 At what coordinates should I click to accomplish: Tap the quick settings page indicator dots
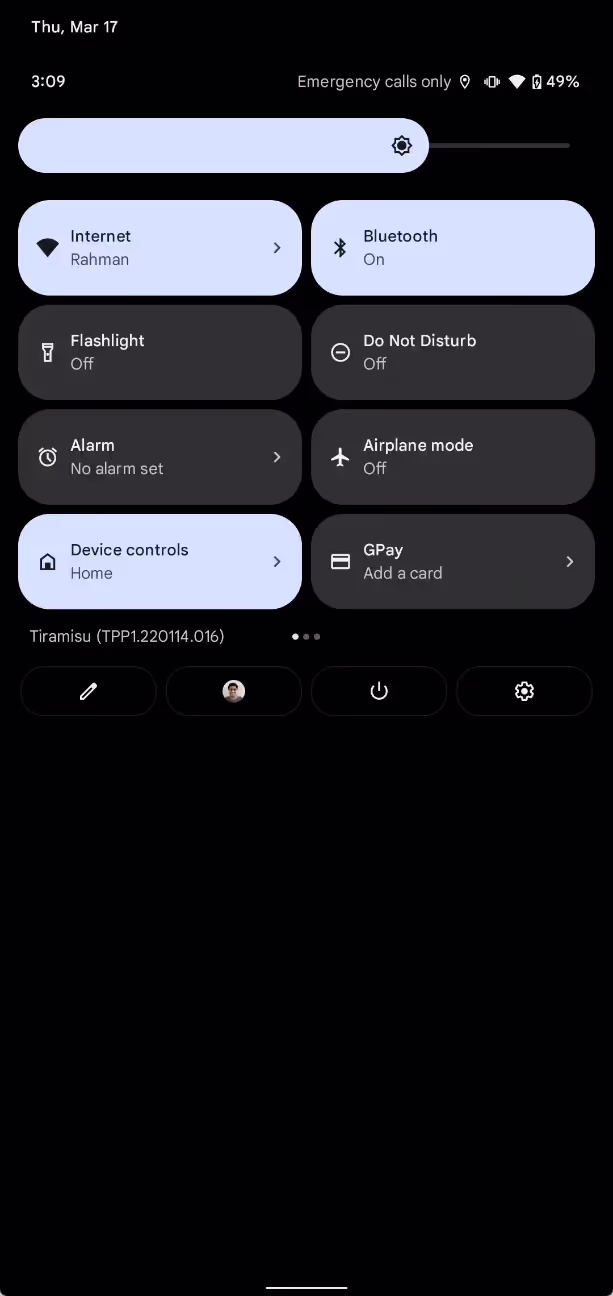[306, 636]
